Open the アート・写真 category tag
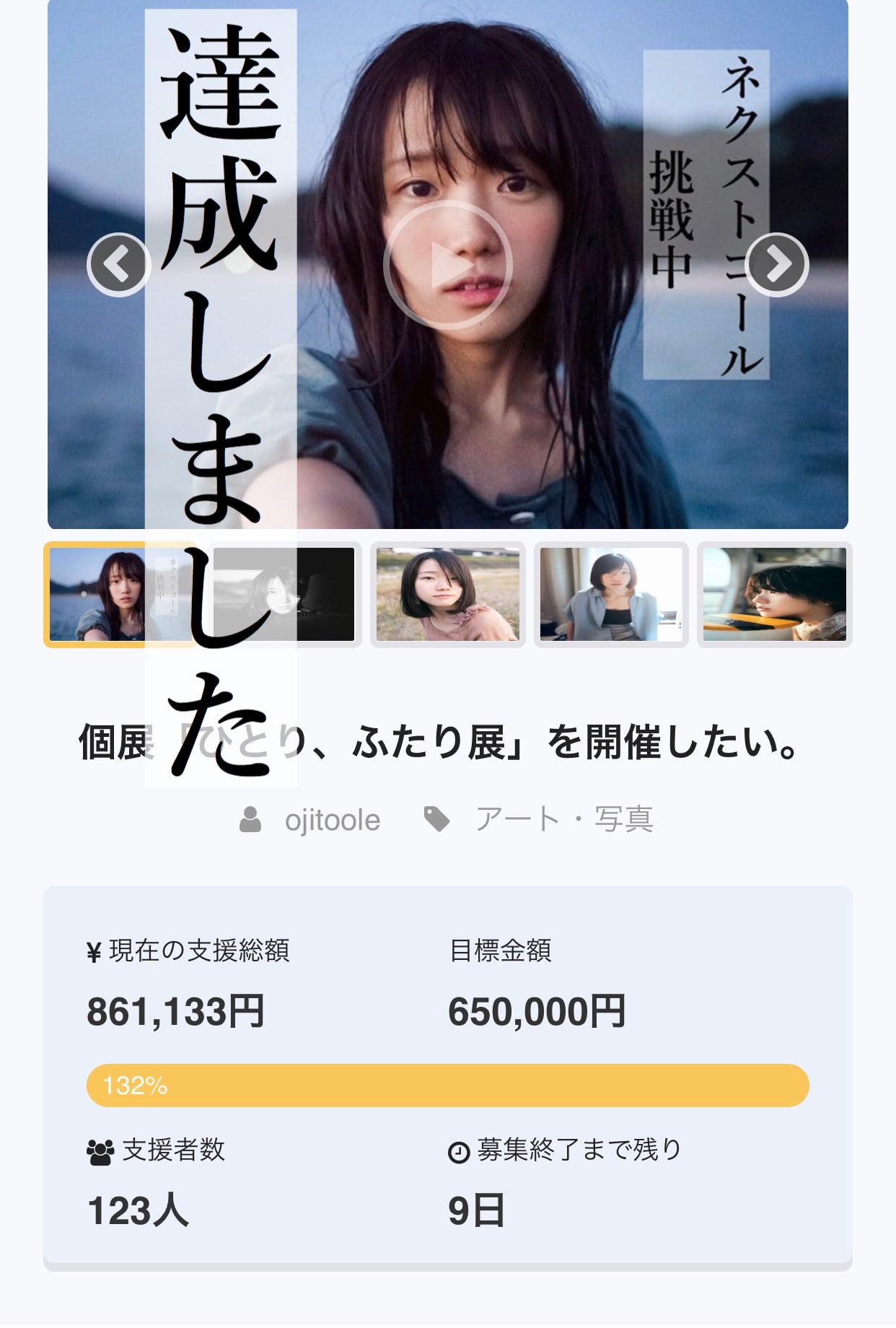This screenshot has height=1328, width=896. click(563, 820)
